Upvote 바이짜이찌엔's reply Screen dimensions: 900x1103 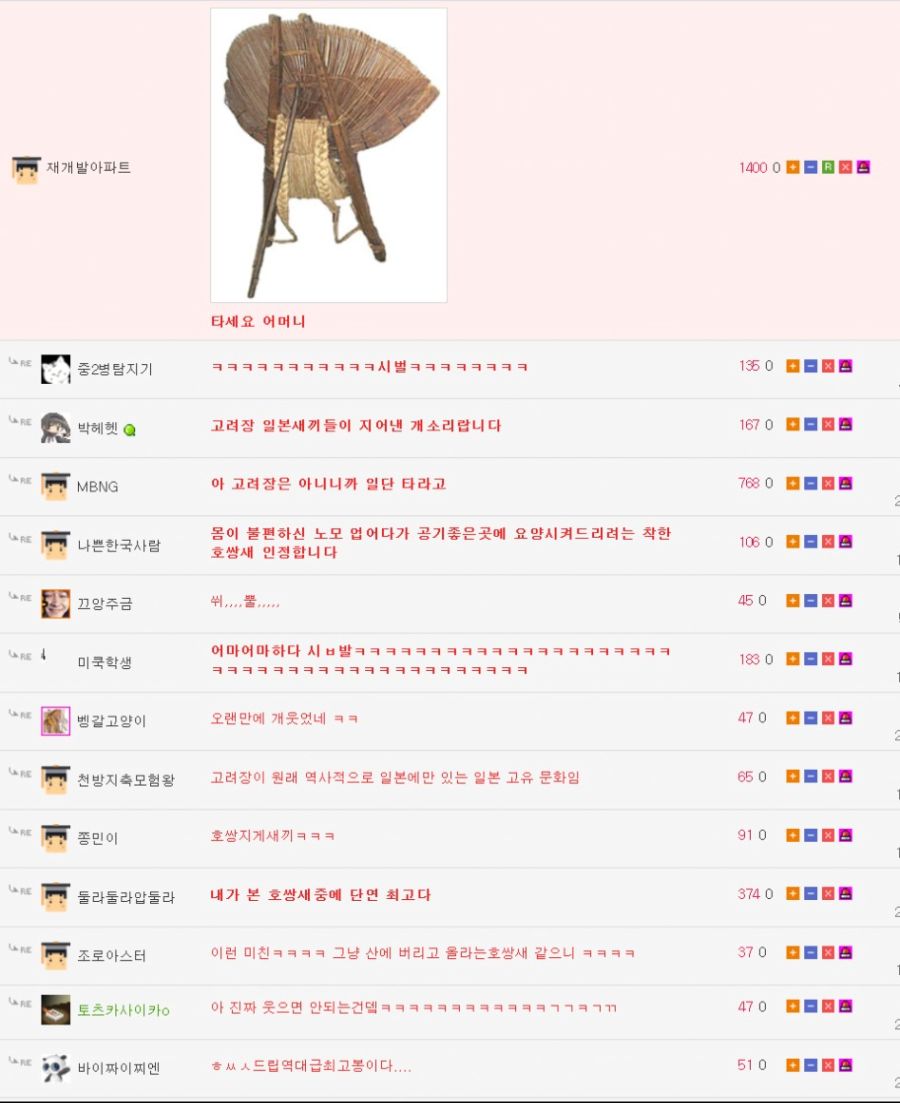792,1065
